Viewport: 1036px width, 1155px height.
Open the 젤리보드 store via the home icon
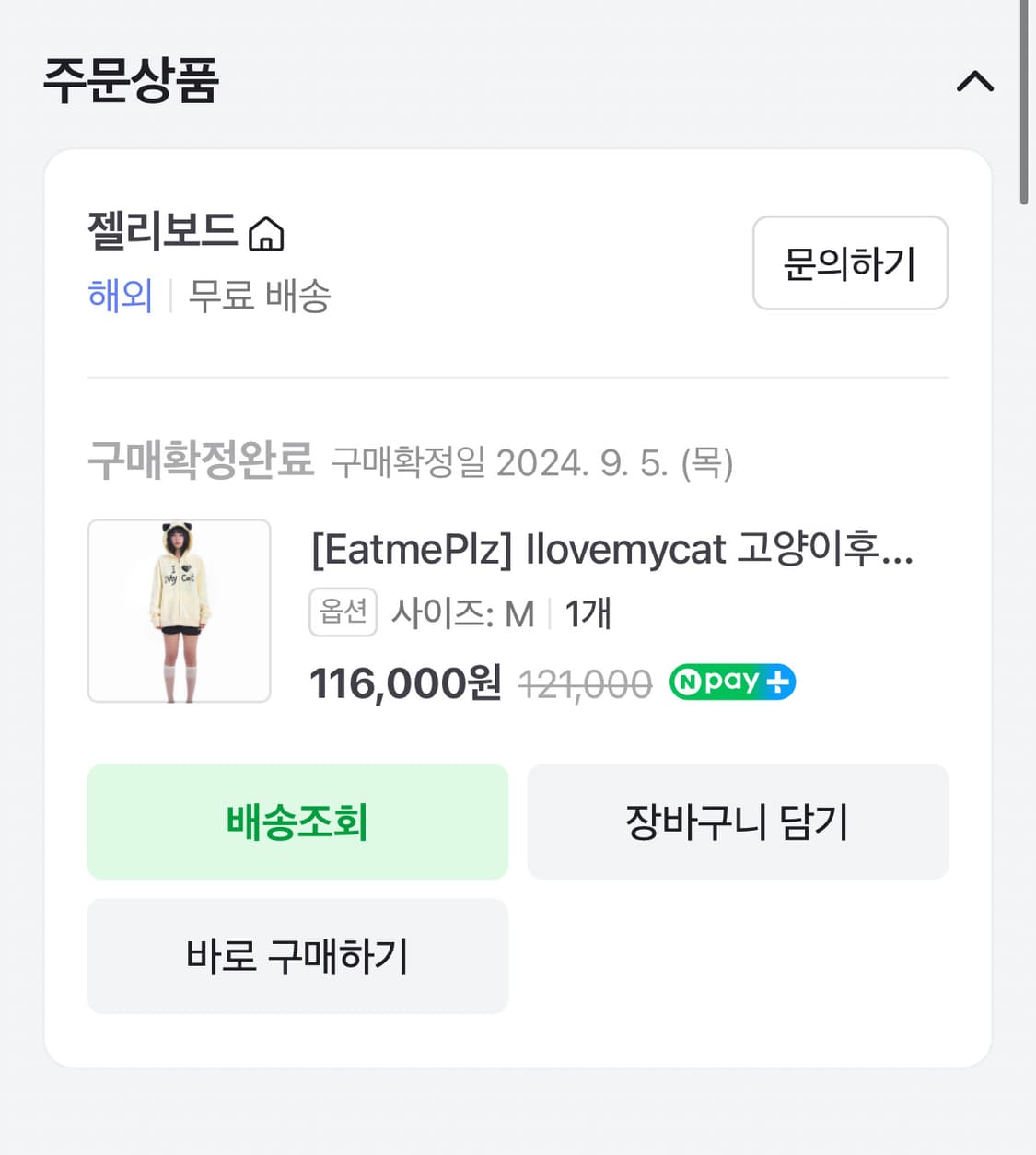268,234
